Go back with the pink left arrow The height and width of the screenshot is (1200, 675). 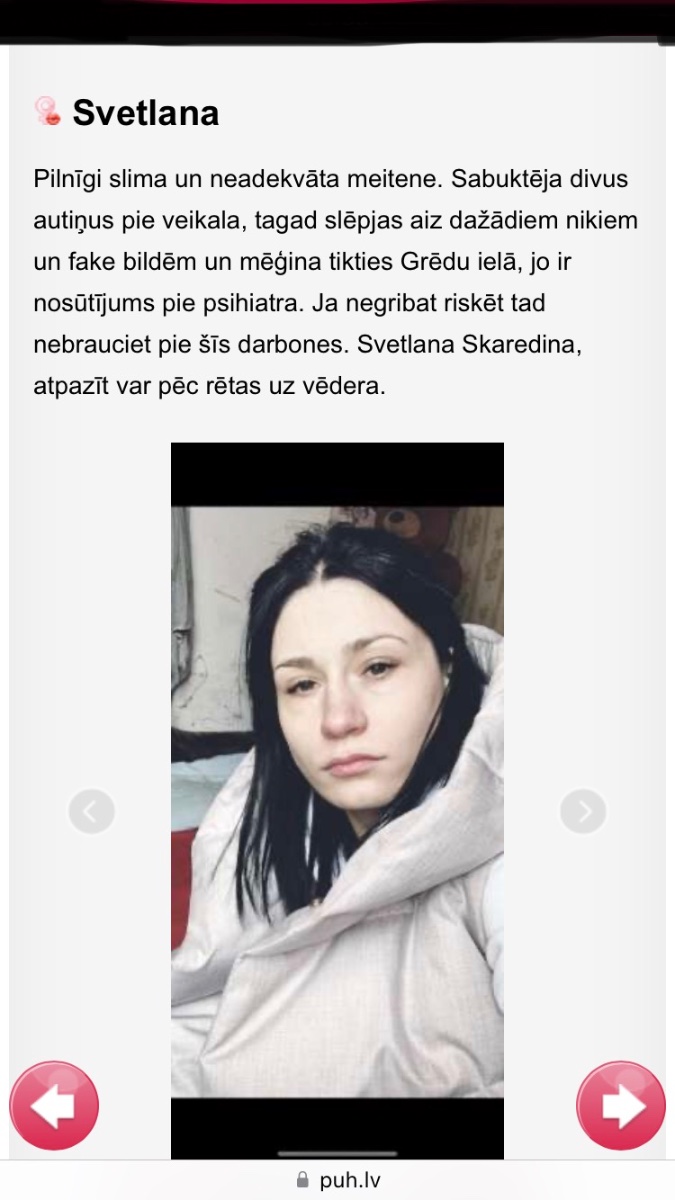(x=54, y=1105)
